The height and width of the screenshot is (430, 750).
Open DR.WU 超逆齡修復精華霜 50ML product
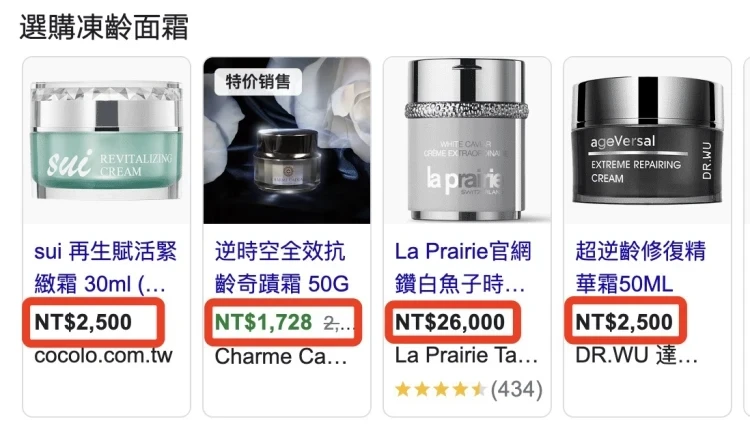[x=646, y=262]
